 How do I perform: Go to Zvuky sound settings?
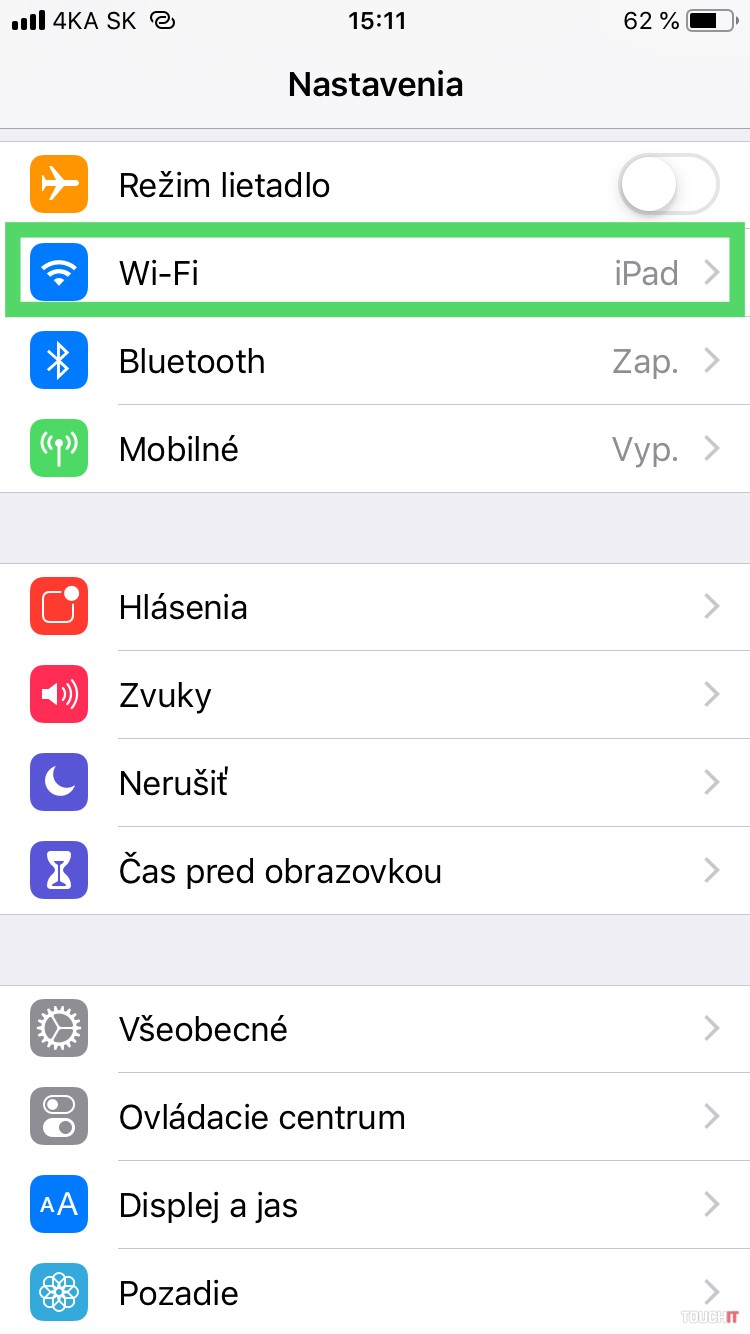tap(375, 695)
